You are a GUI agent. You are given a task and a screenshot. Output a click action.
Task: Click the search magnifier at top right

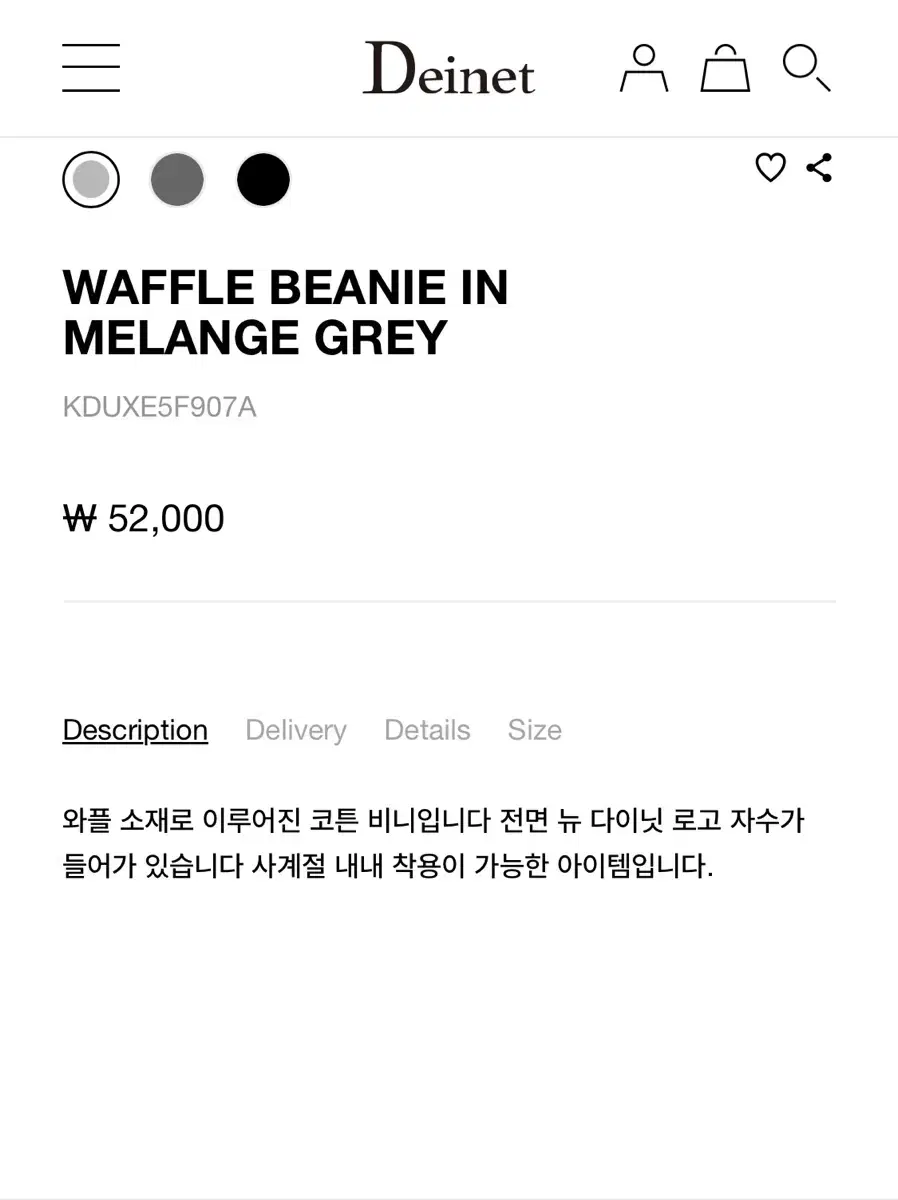pyautogui.click(x=806, y=68)
